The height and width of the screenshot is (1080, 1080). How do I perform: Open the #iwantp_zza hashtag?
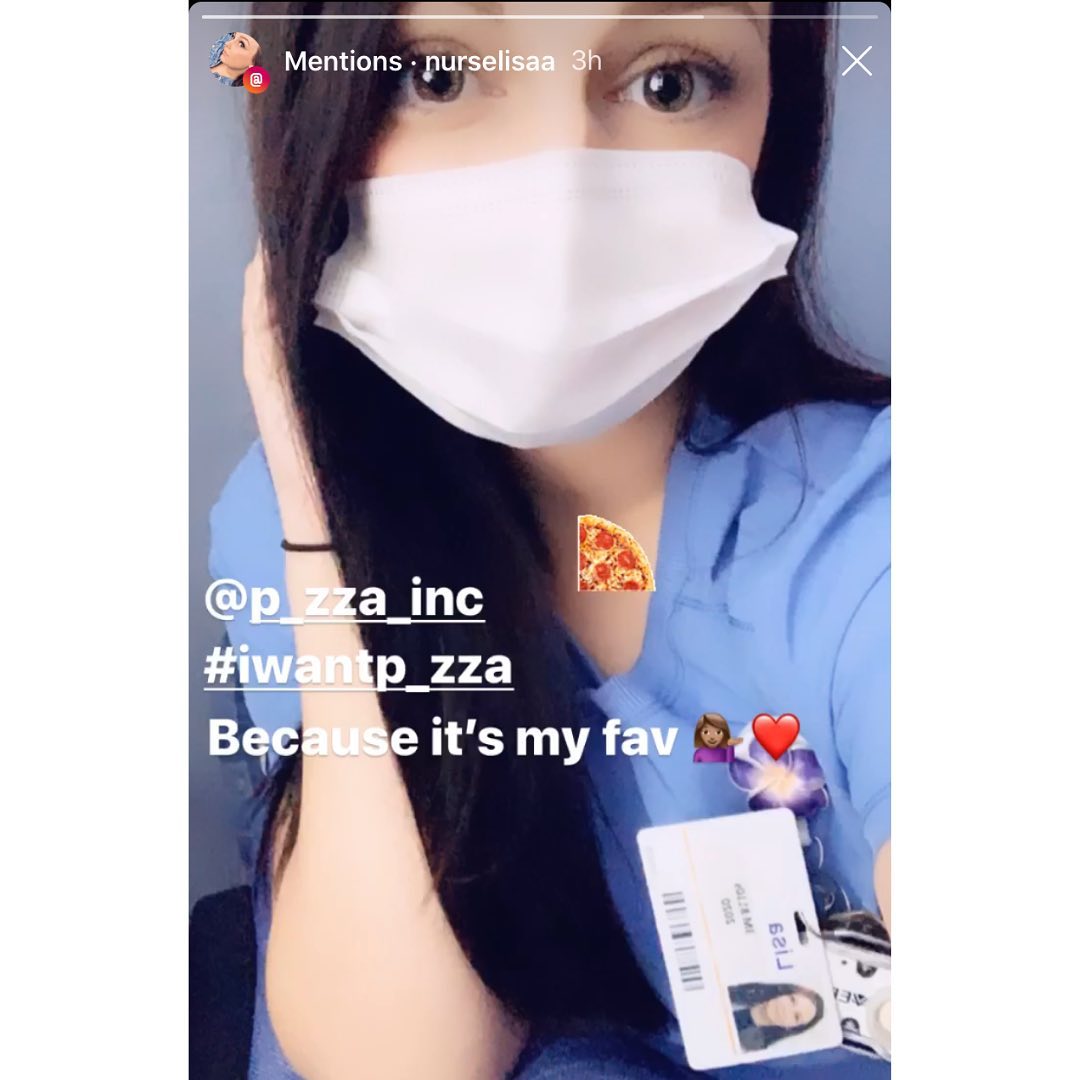358,667
